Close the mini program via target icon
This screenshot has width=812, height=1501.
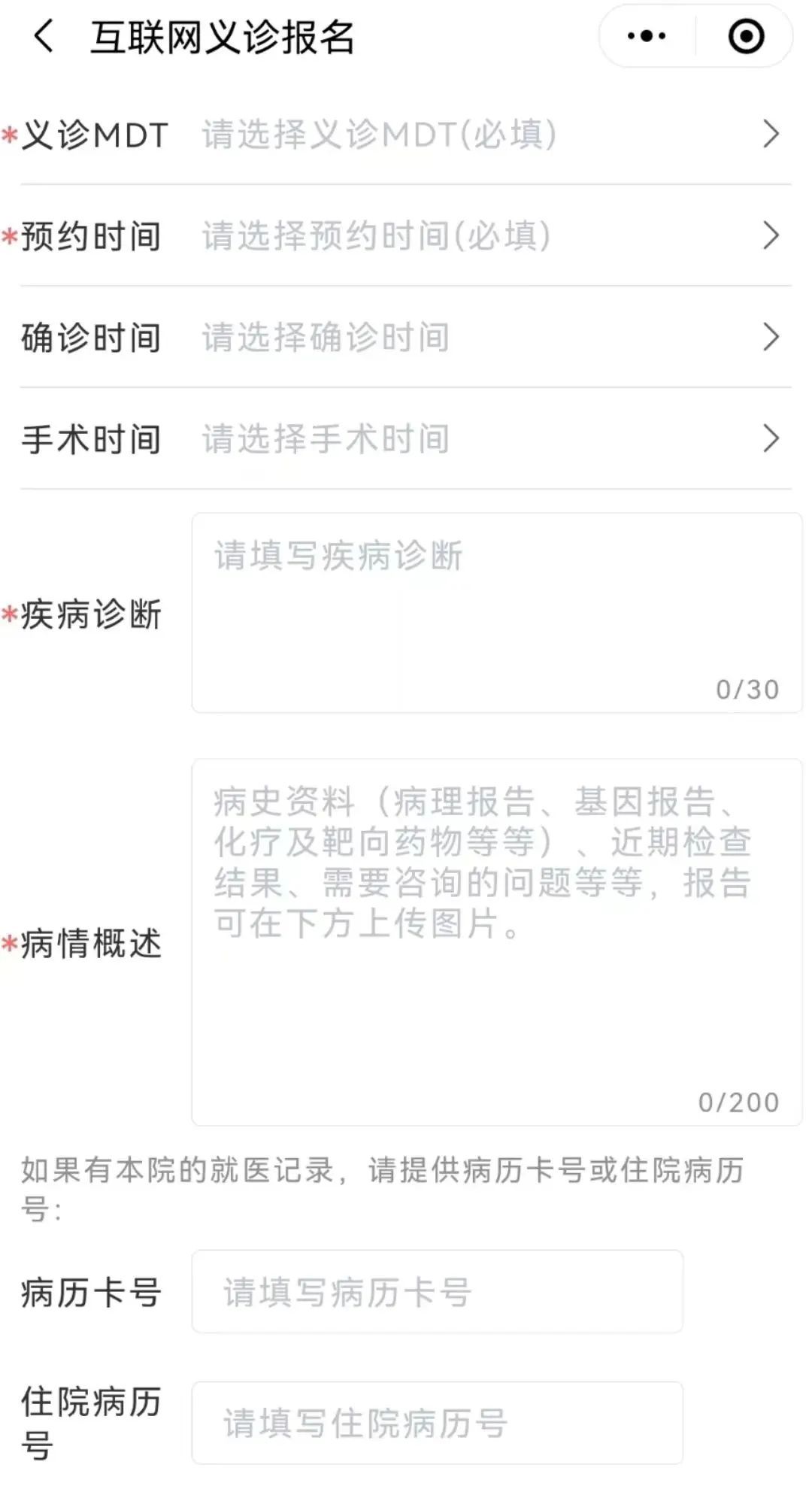746,36
